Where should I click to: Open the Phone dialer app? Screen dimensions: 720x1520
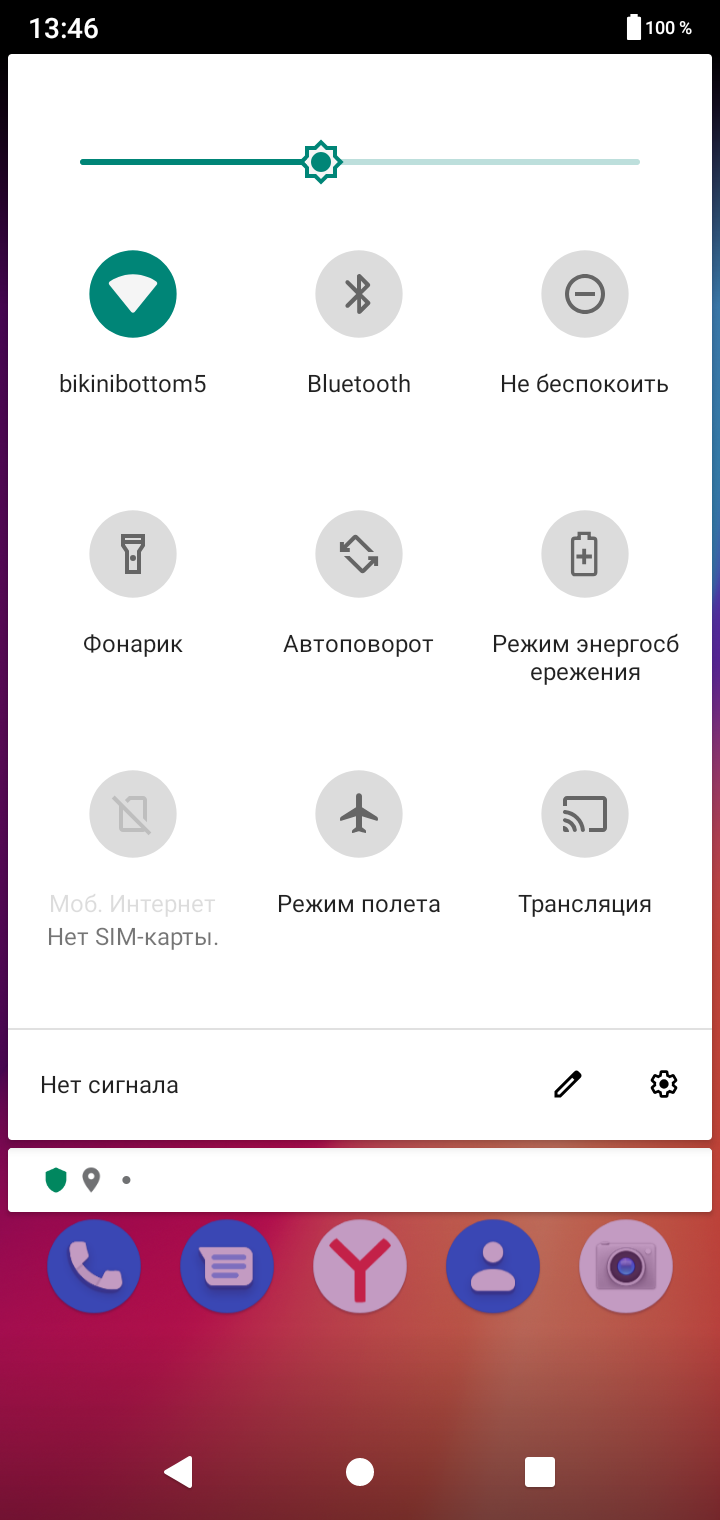pyautogui.click(x=94, y=1267)
